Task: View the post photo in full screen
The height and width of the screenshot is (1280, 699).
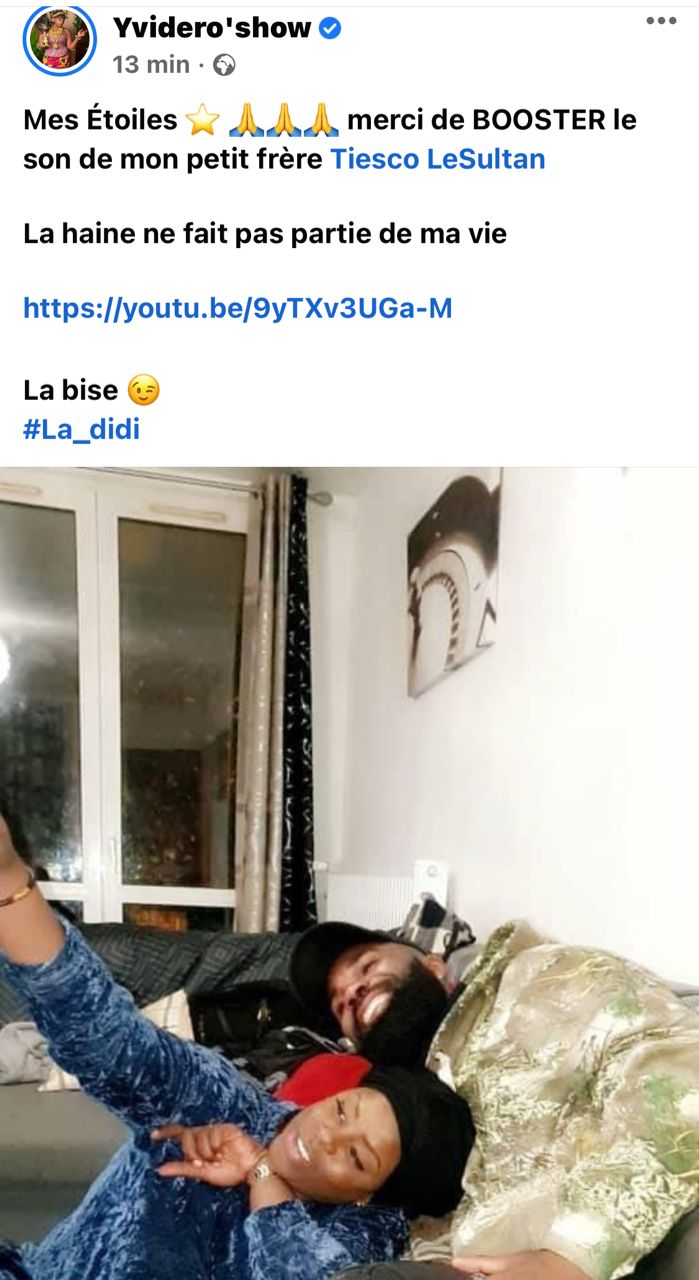Action: [350, 870]
